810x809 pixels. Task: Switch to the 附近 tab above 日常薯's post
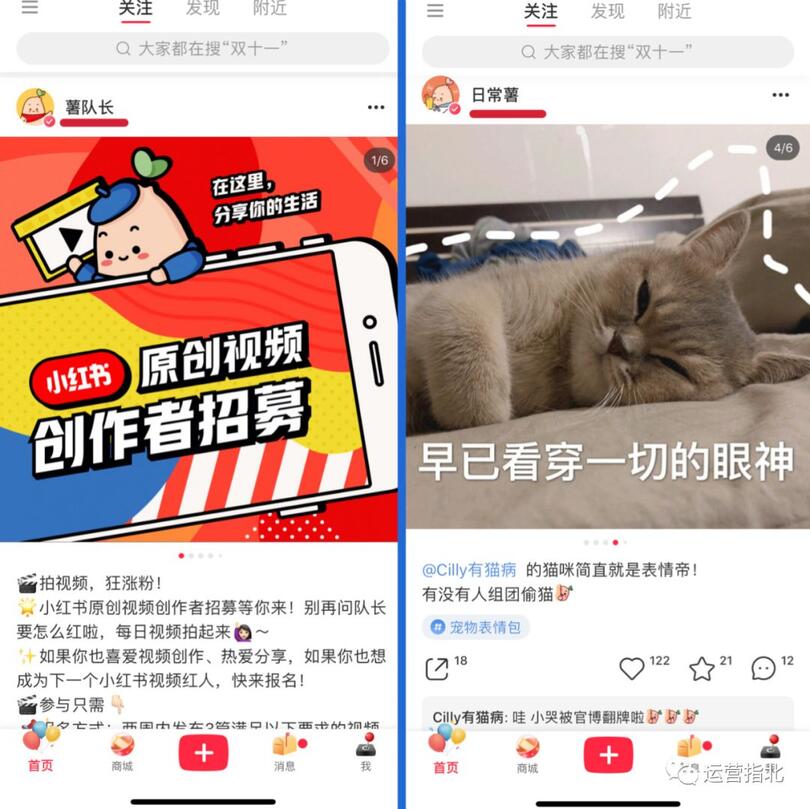674,11
